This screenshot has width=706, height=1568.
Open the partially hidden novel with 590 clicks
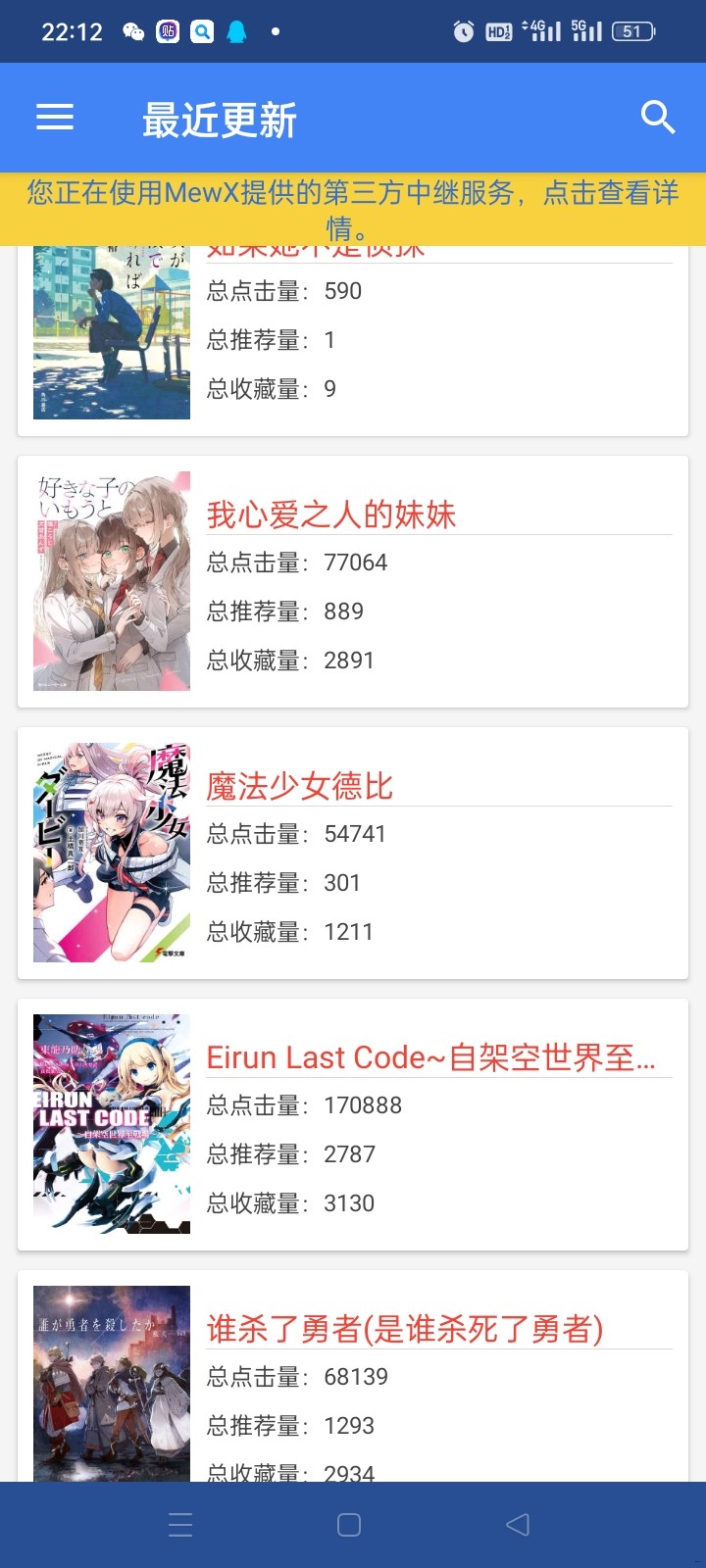pos(353,338)
